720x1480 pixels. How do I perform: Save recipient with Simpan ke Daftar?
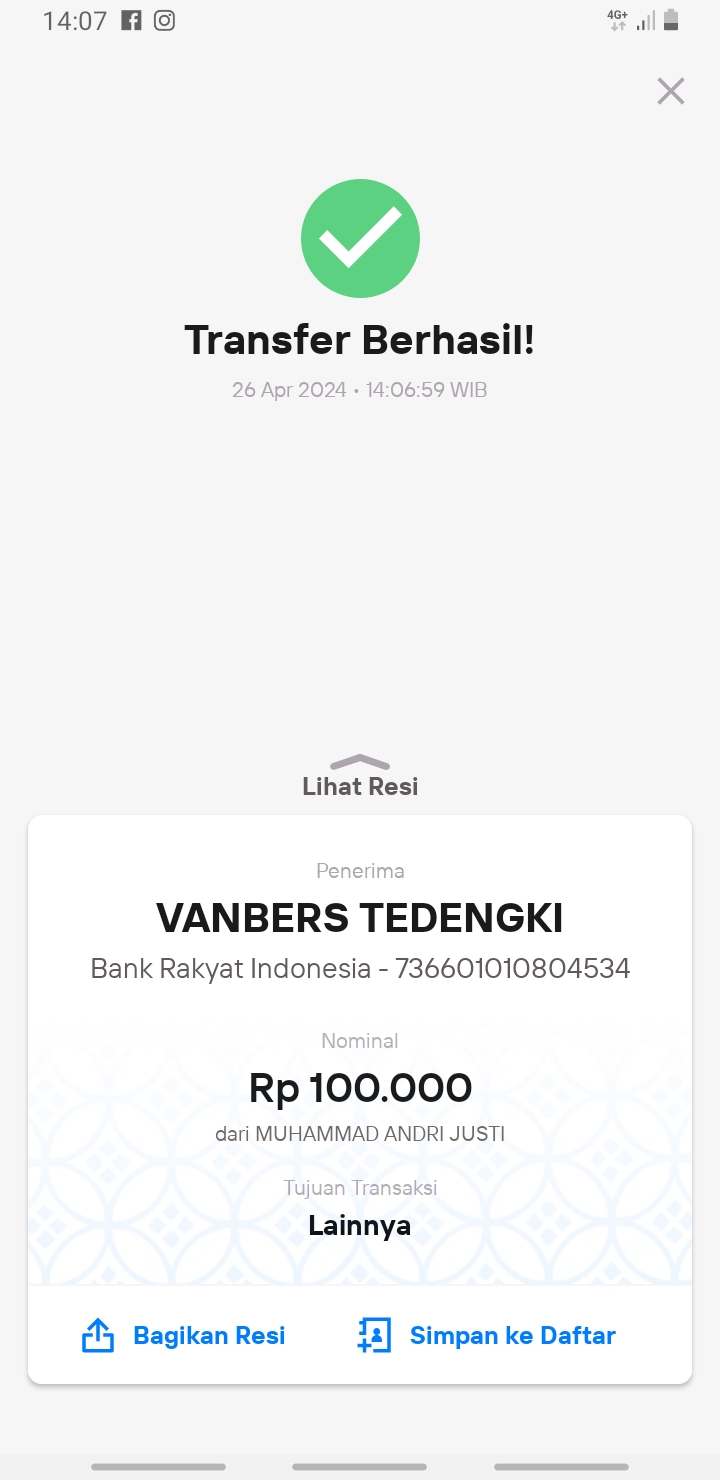point(486,1335)
